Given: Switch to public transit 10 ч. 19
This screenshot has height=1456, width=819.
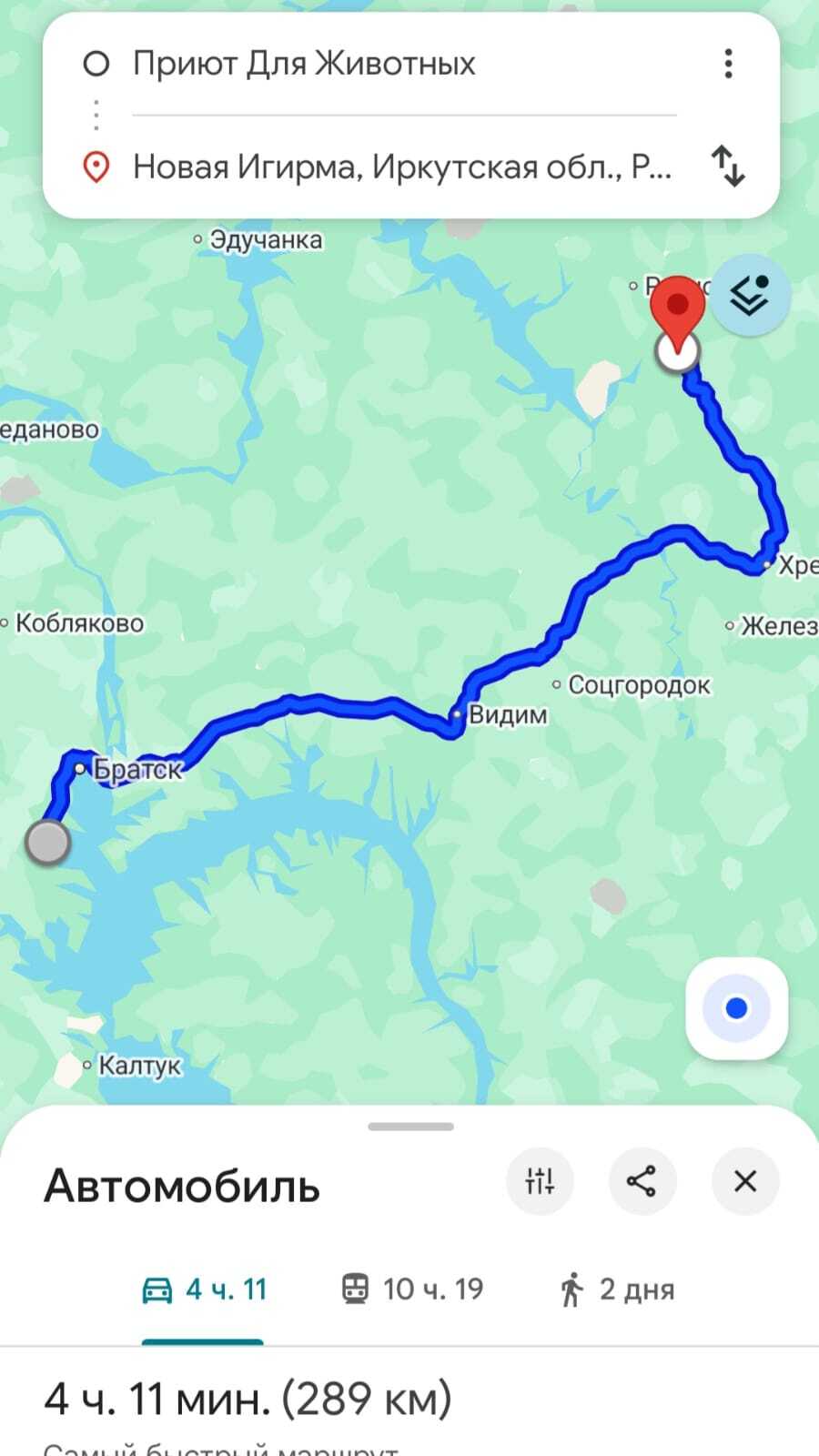Looking at the screenshot, I should click(x=413, y=1289).
